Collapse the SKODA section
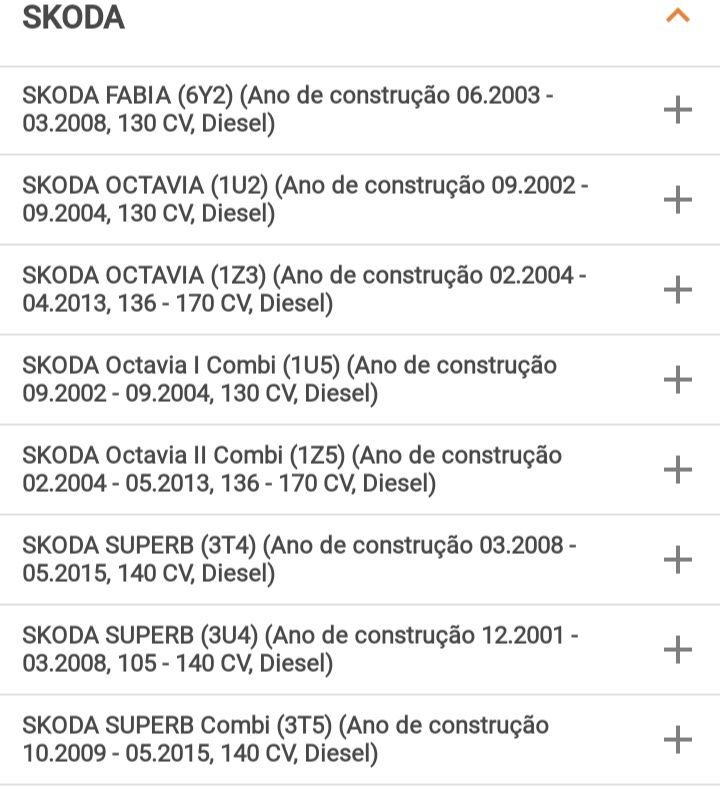 678,17
